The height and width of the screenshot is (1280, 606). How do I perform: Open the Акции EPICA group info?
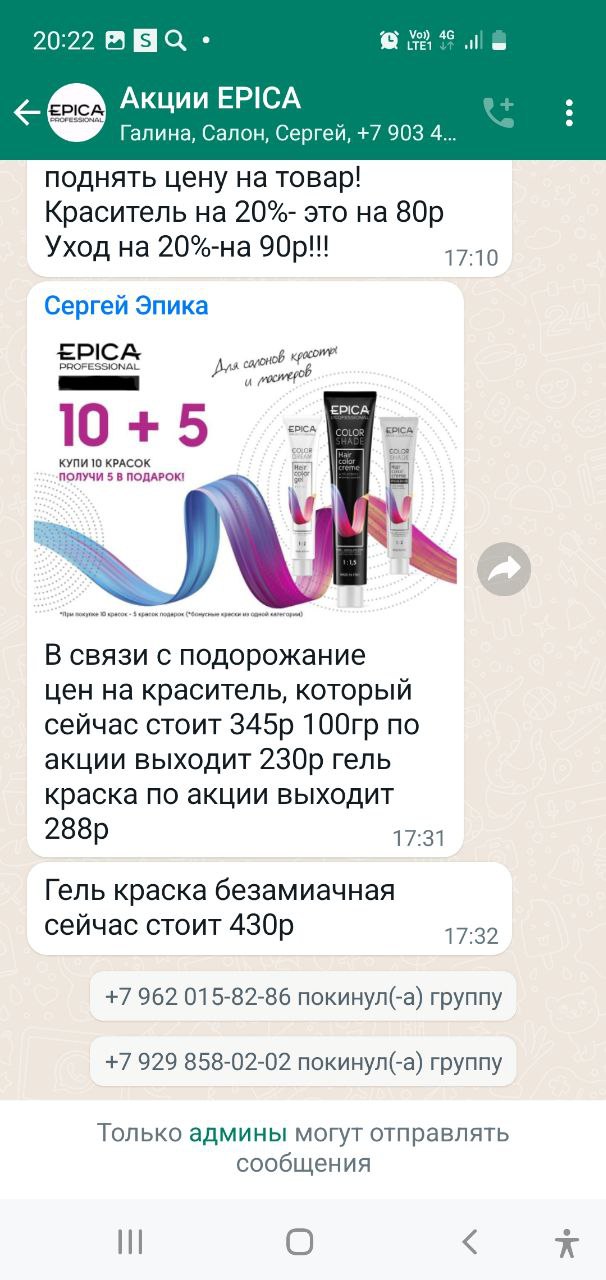point(288,113)
